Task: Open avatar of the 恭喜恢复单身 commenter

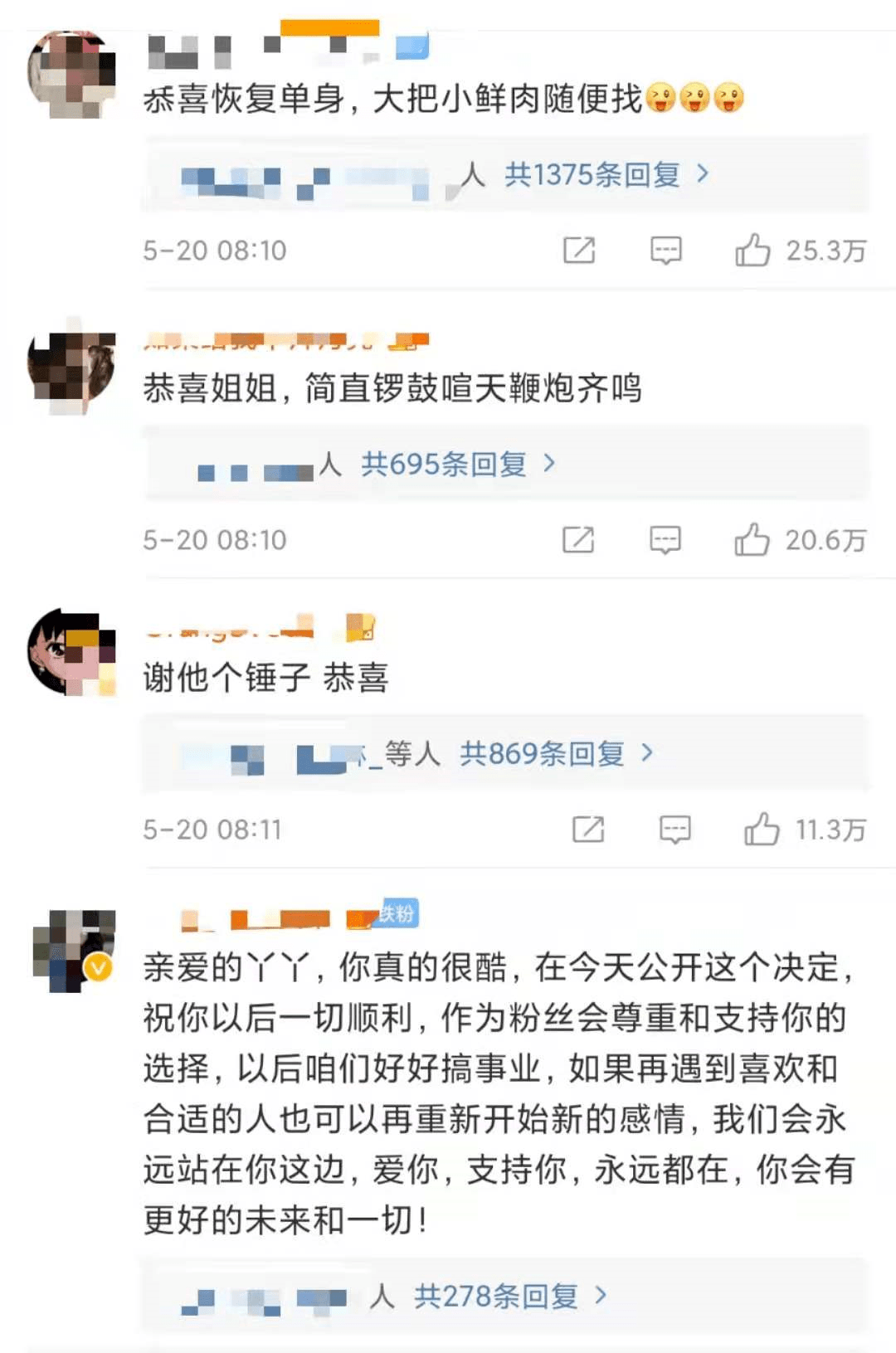Action: point(71,75)
